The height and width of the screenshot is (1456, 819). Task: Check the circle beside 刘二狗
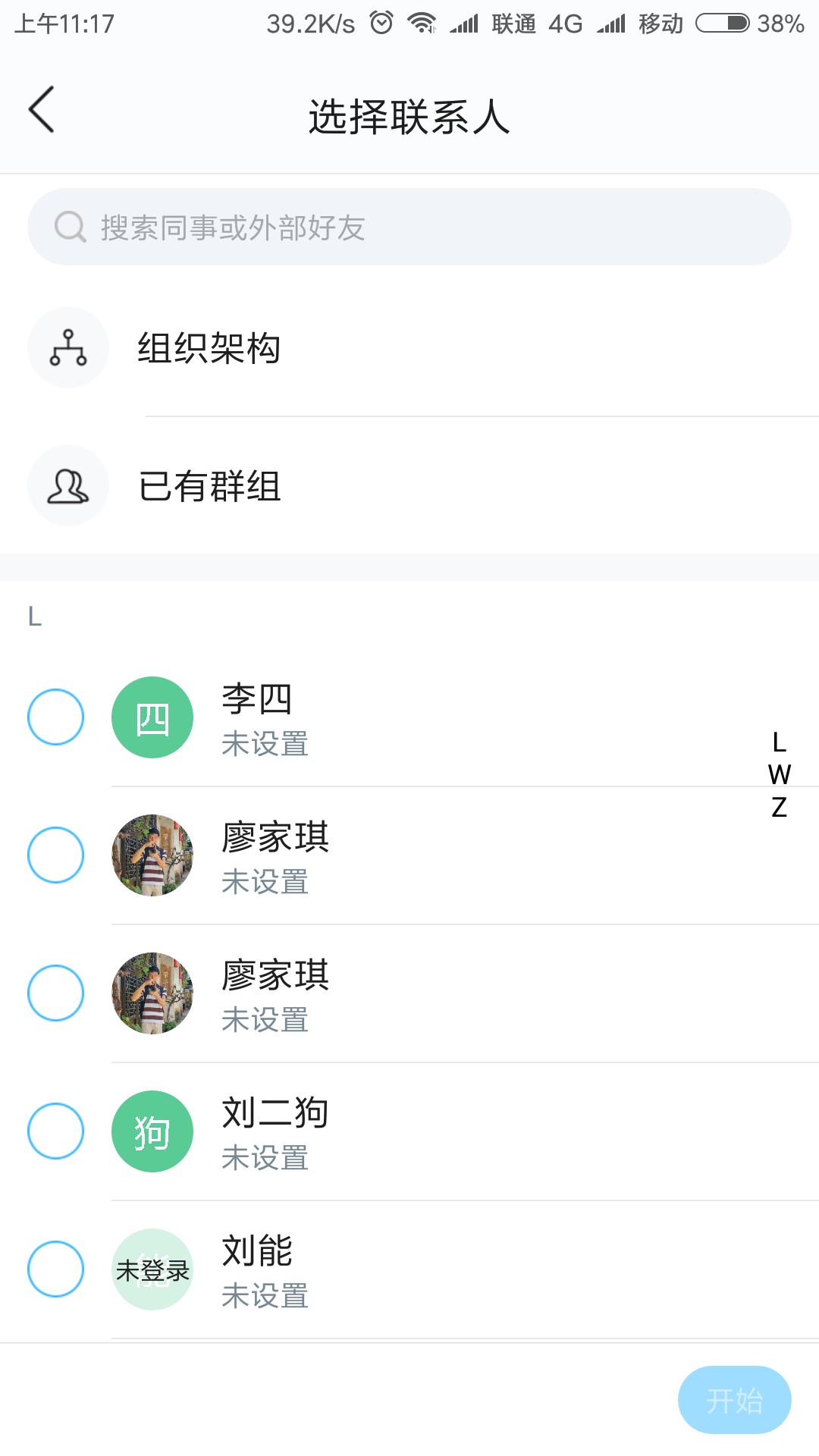click(x=55, y=1130)
